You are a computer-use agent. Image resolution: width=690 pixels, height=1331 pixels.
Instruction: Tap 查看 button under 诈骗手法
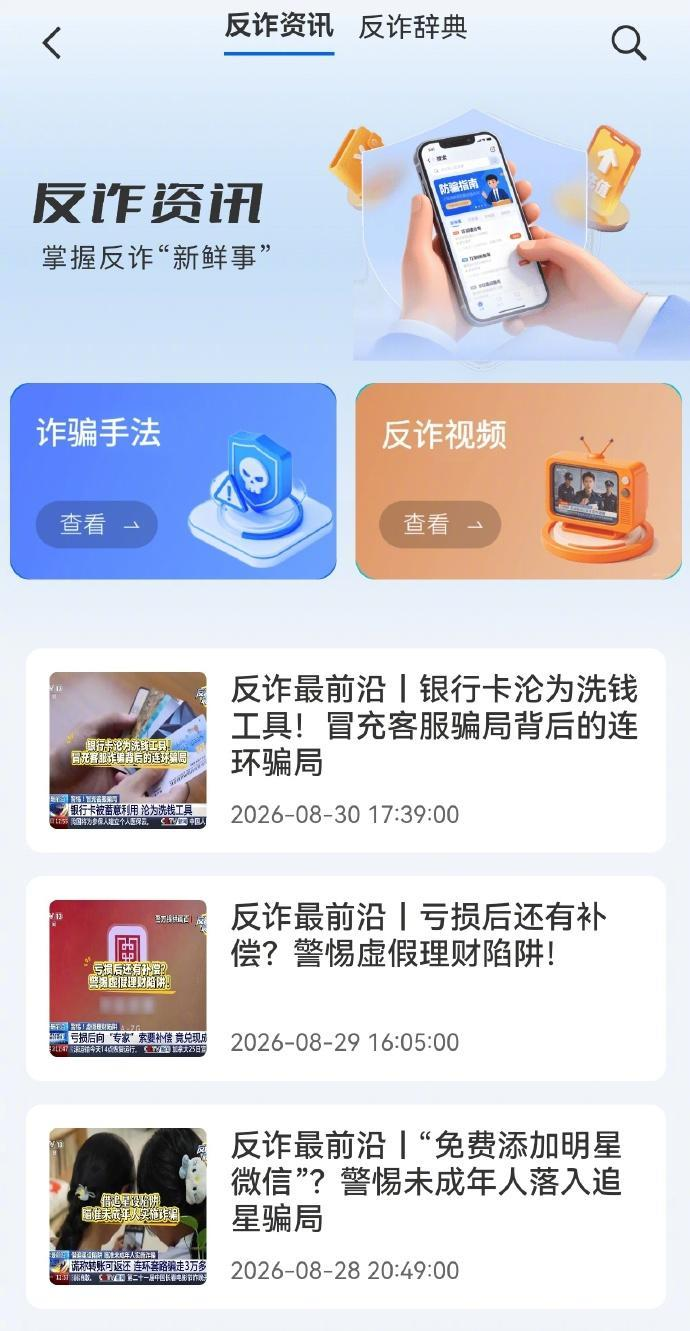97,524
